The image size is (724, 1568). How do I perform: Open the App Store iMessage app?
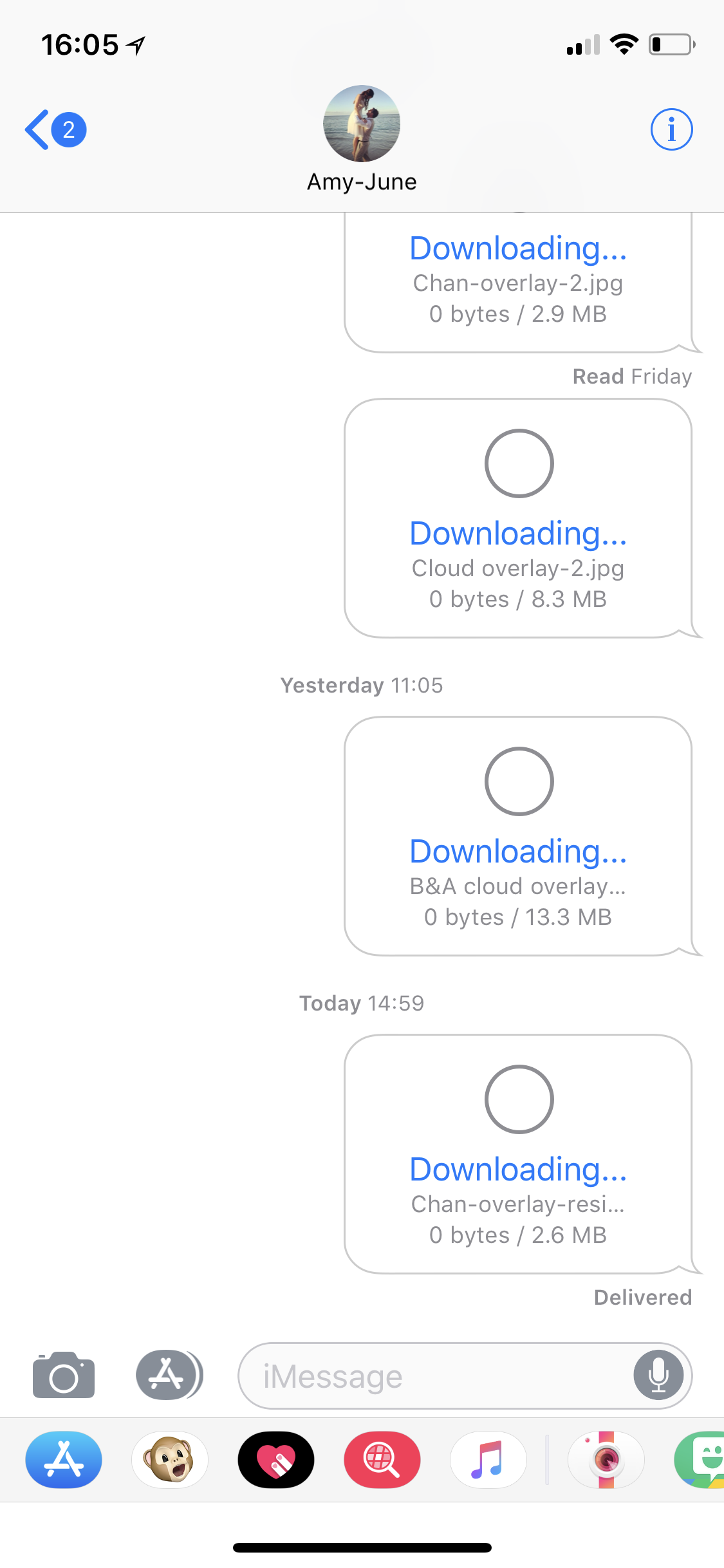[64, 1460]
